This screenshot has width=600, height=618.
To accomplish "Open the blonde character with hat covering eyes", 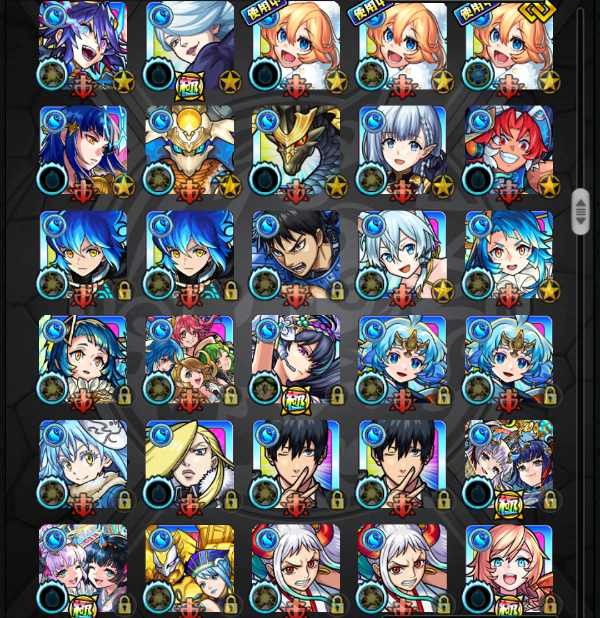I will (190, 465).
